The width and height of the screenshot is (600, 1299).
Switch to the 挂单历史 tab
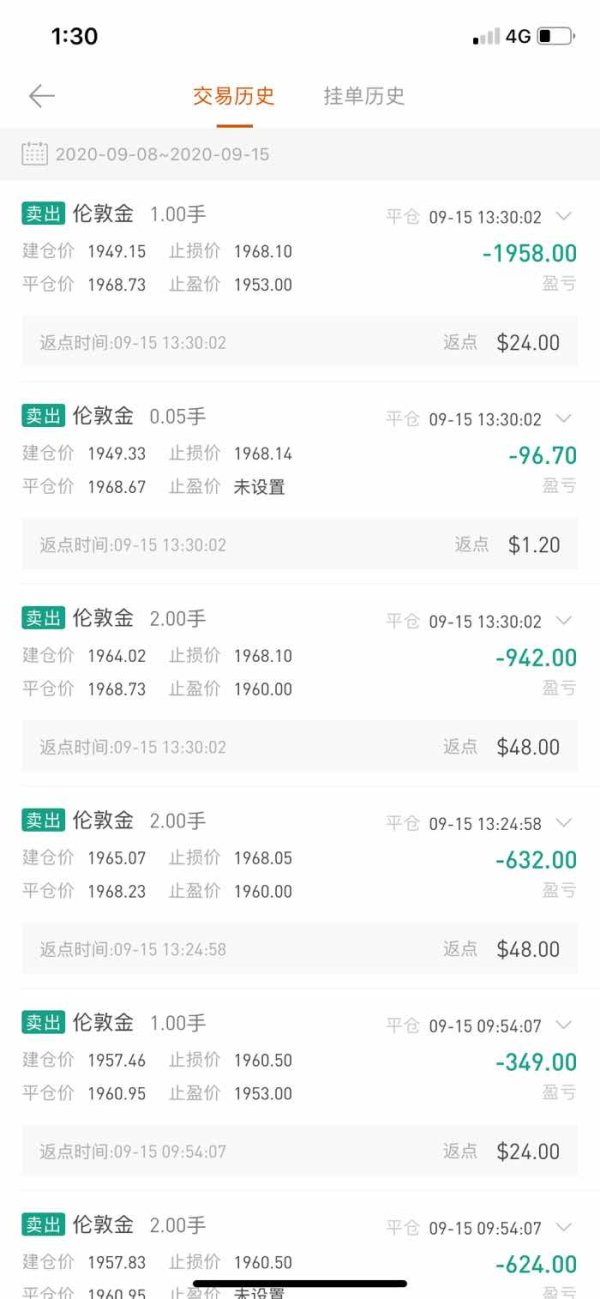[364, 96]
